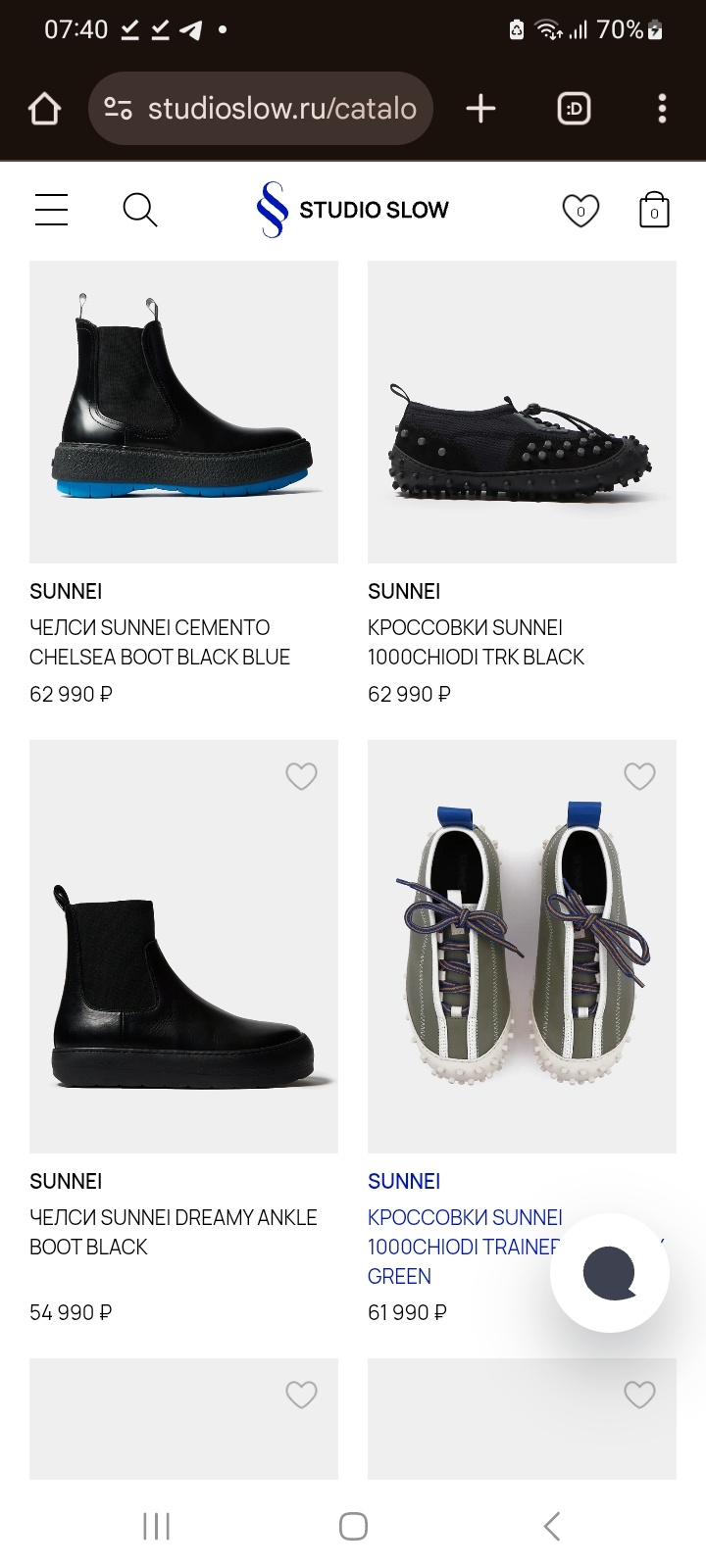Favorite the green 1000Chiodi Trainer sneakers
This screenshot has width=706, height=1568.
[x=639, y=776]
